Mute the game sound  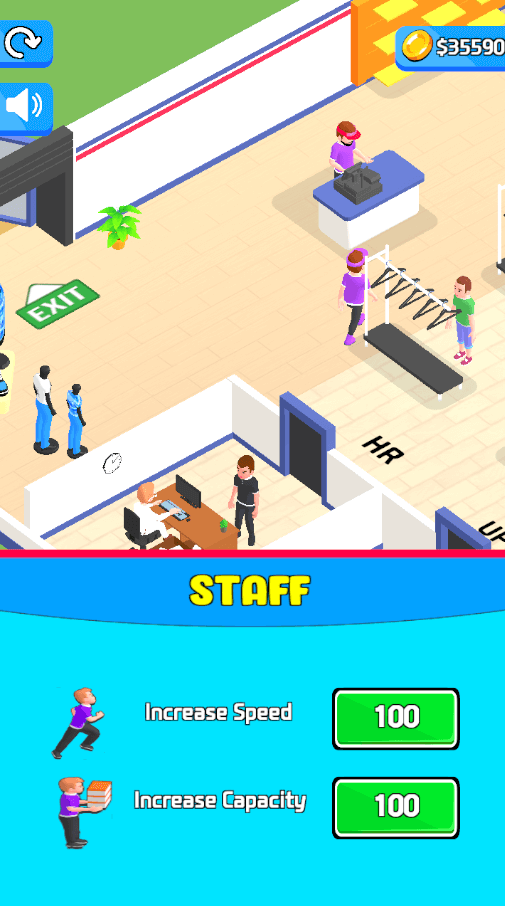tap(23, 107)
